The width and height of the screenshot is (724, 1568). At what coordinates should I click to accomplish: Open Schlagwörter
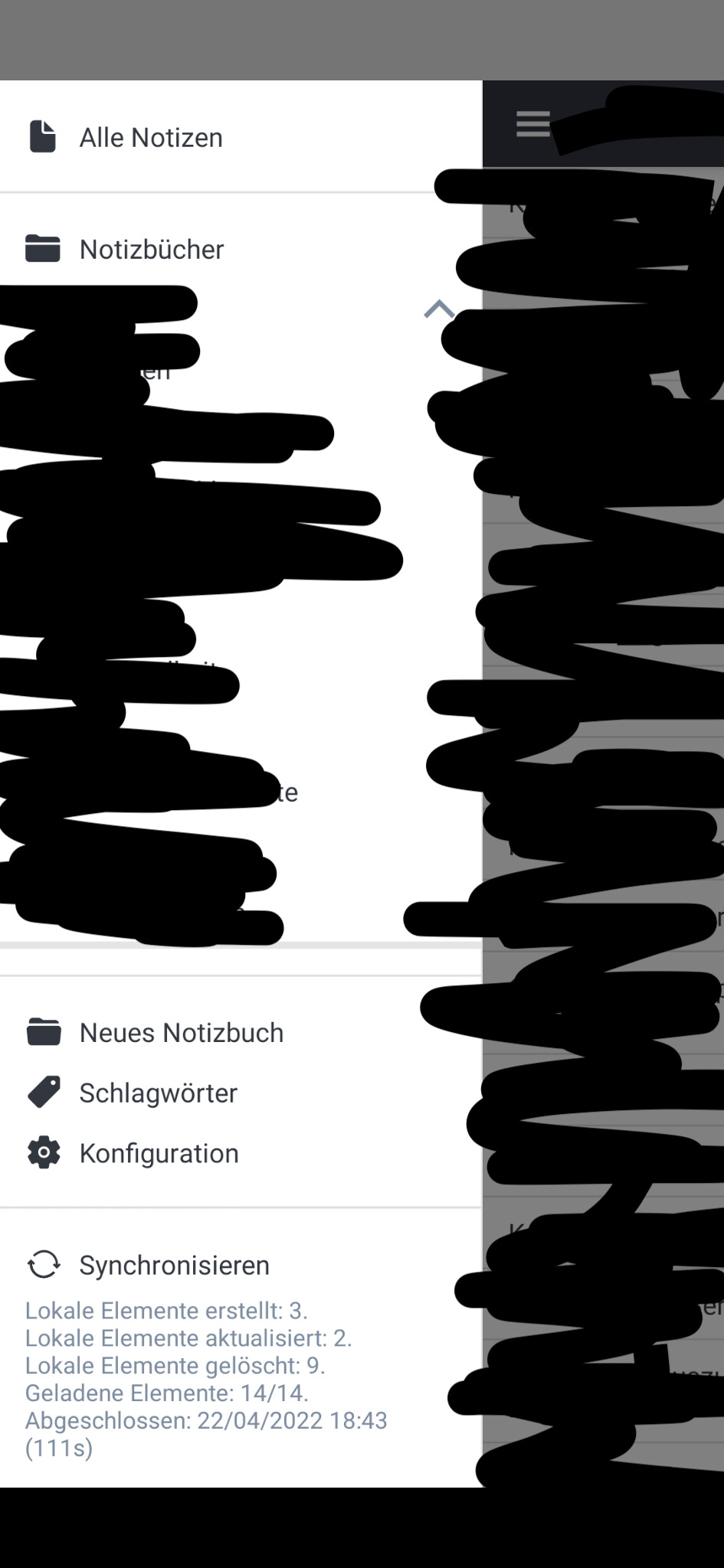pyautogui.click(x=241, y=1093)
